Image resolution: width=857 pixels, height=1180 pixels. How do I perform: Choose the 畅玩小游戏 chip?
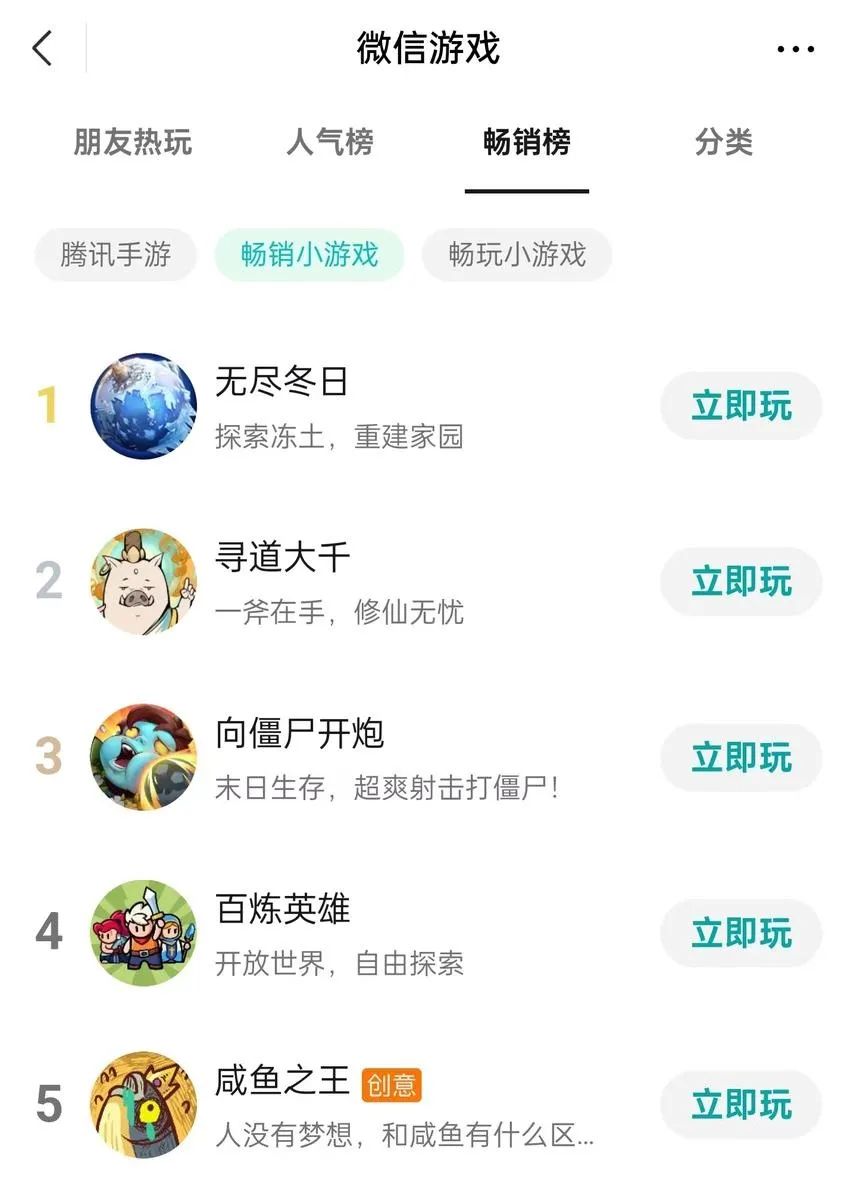click(516, 254)
